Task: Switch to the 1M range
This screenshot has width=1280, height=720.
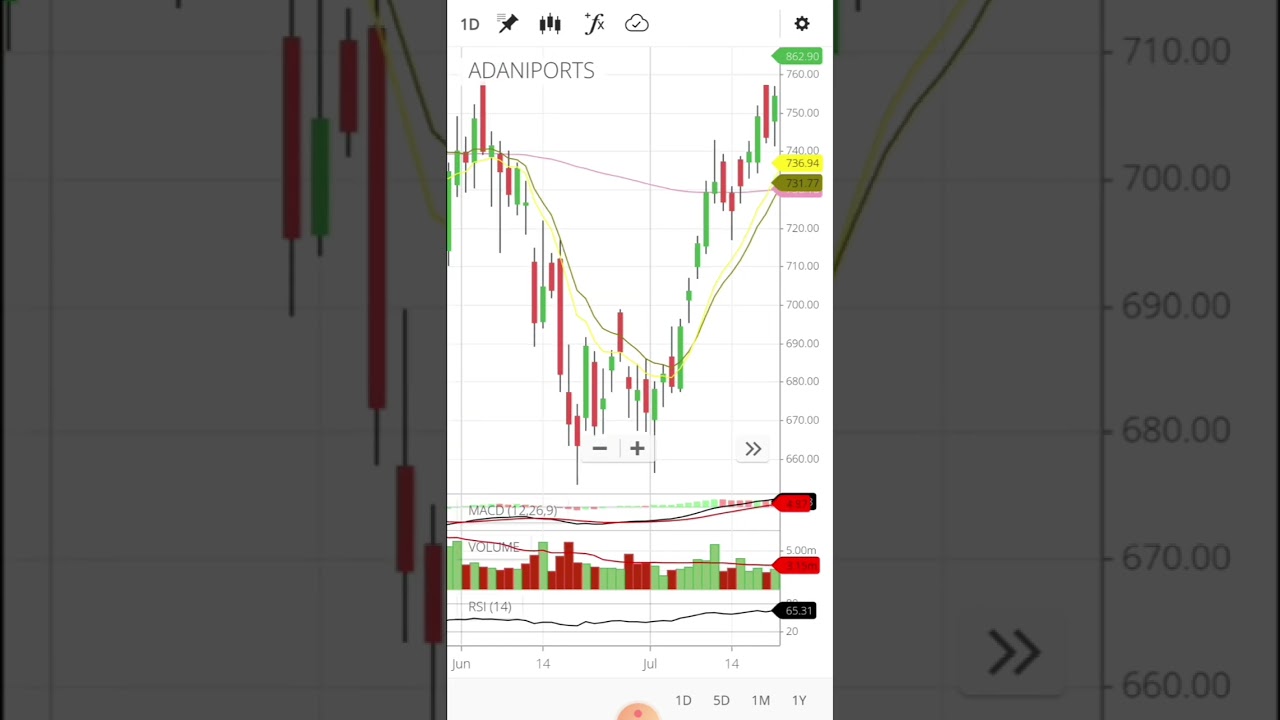Action: (760, 700)
